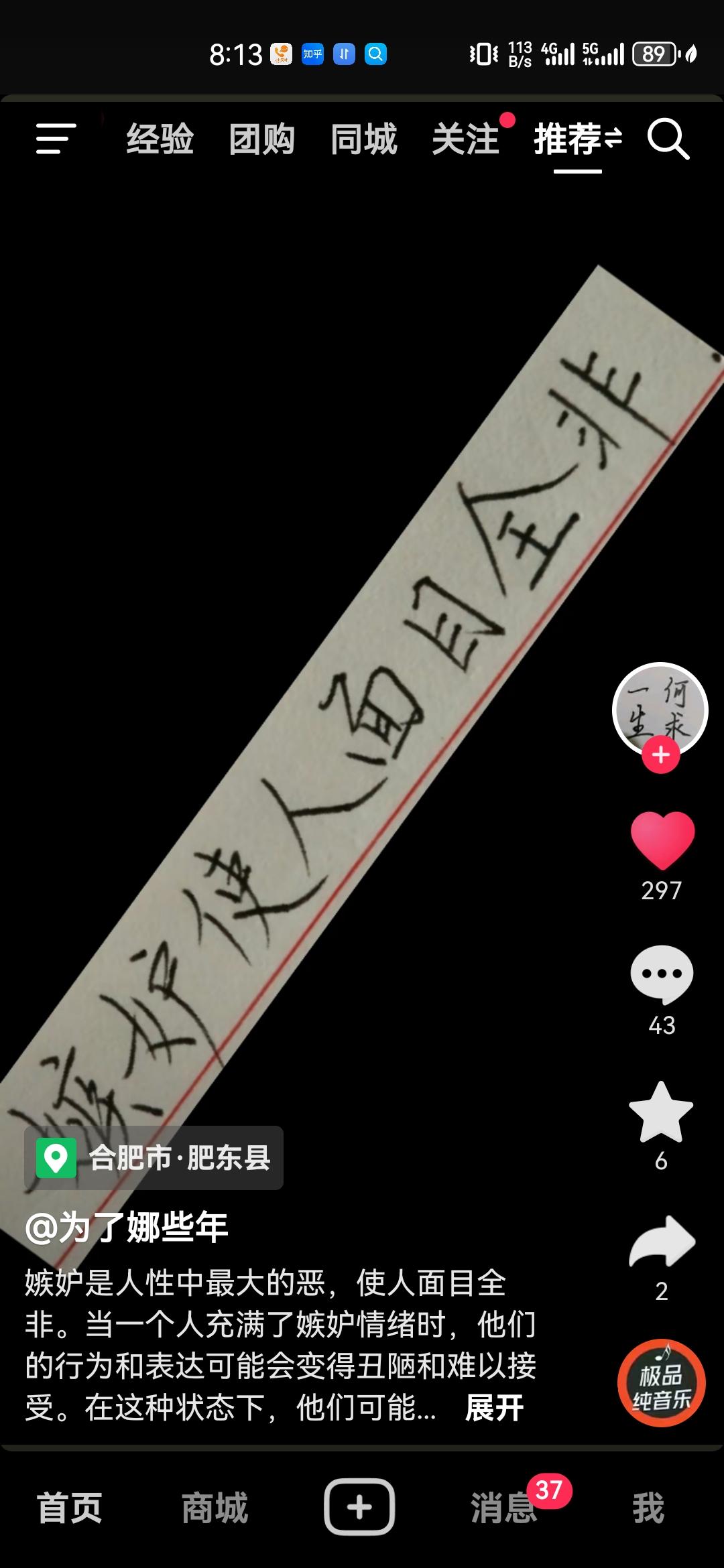Open the side menu hamburger icon

56,139
